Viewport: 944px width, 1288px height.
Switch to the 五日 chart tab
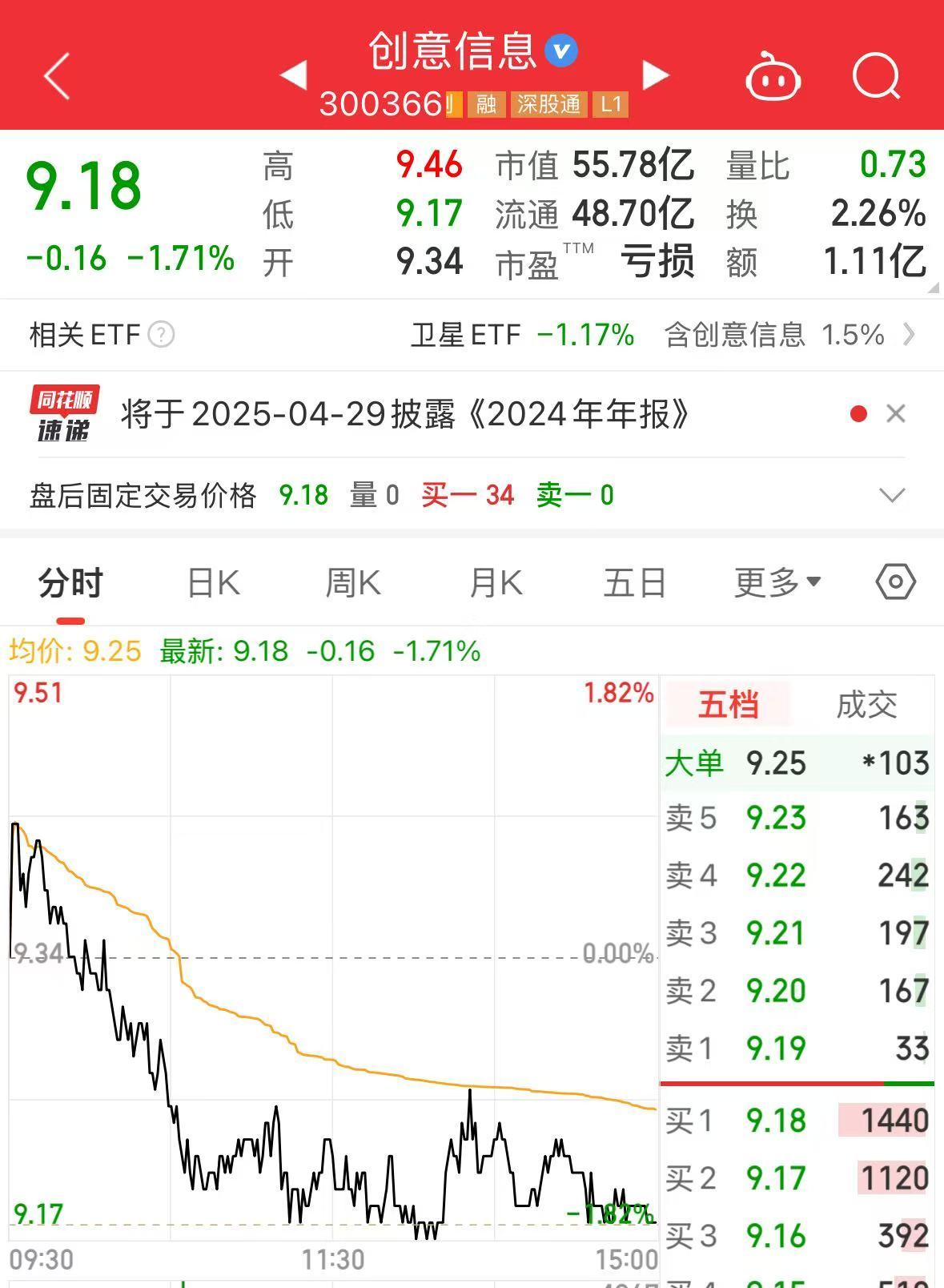point(634,582)
